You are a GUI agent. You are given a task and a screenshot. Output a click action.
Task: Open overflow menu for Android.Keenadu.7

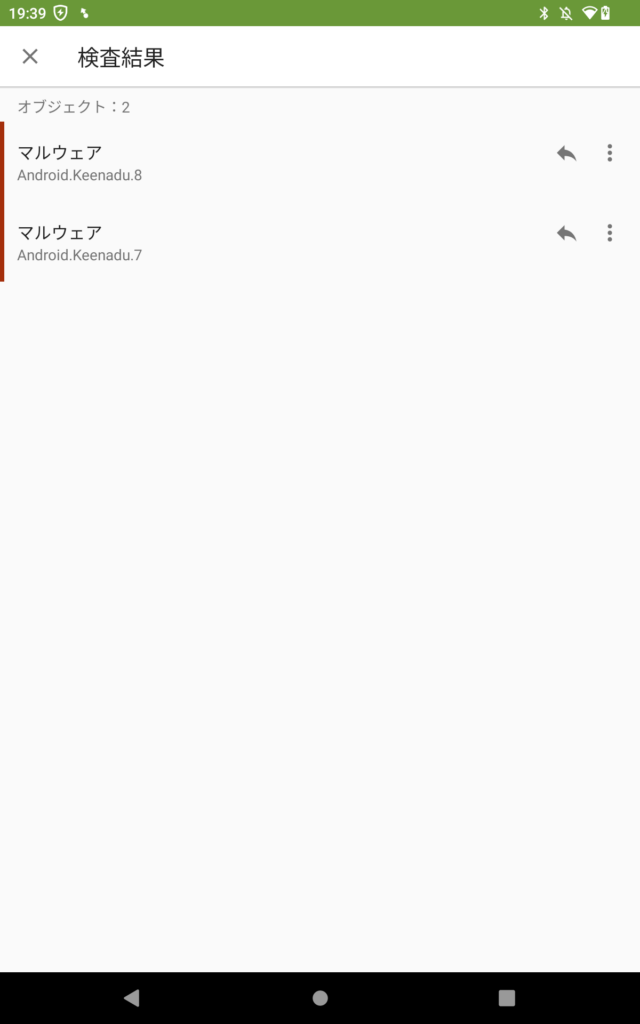point(609,233)
